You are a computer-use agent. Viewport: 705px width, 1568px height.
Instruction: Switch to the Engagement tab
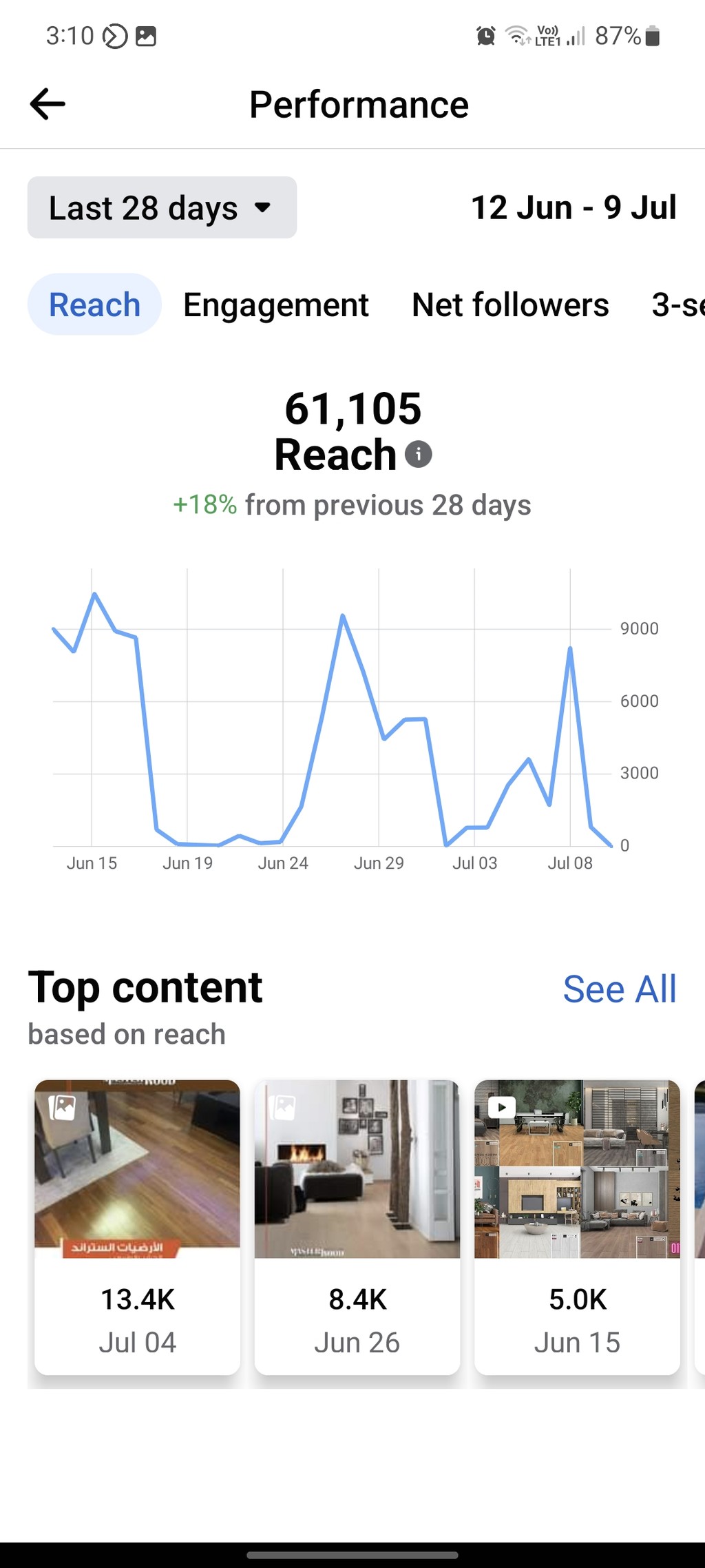click(275, 305)
